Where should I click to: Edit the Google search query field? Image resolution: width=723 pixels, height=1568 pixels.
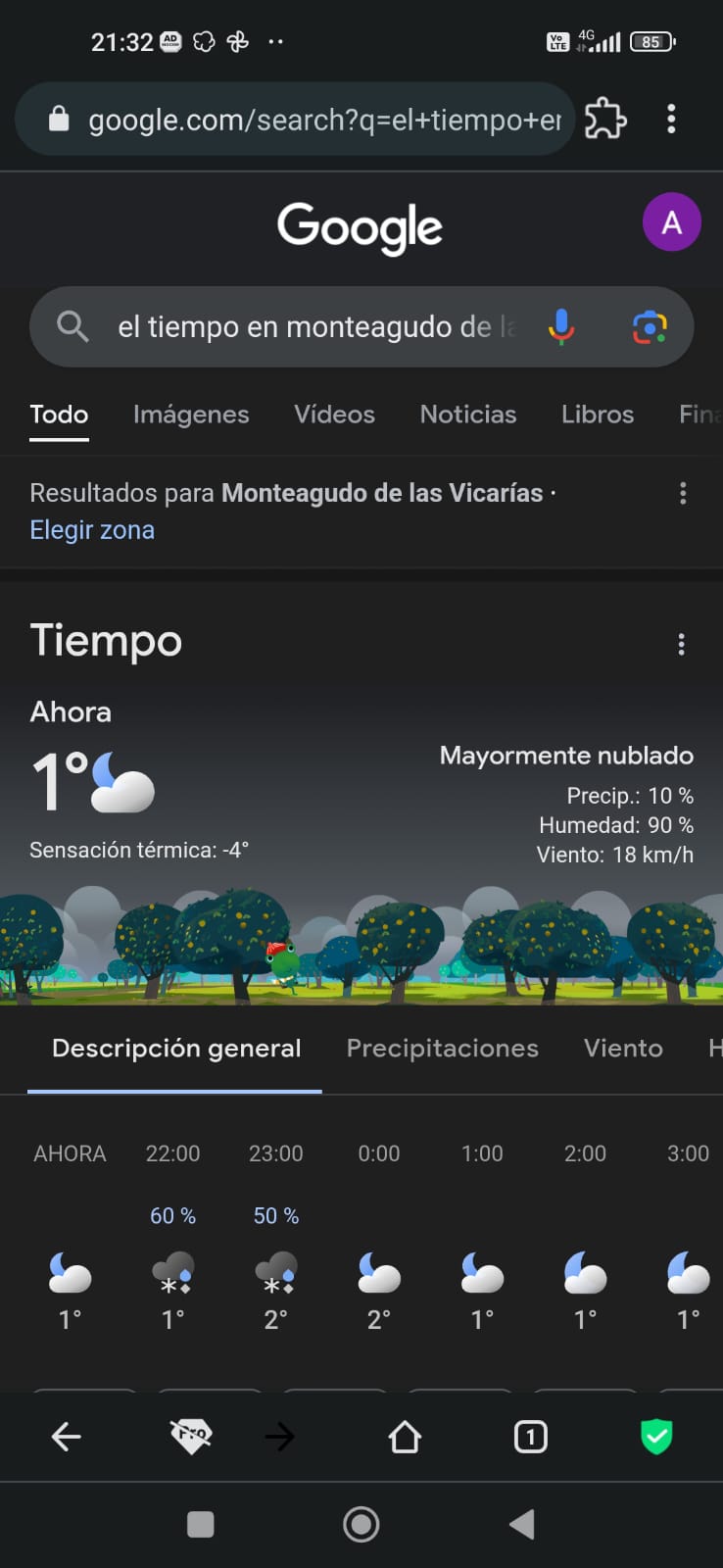click(x=313, y=326)
